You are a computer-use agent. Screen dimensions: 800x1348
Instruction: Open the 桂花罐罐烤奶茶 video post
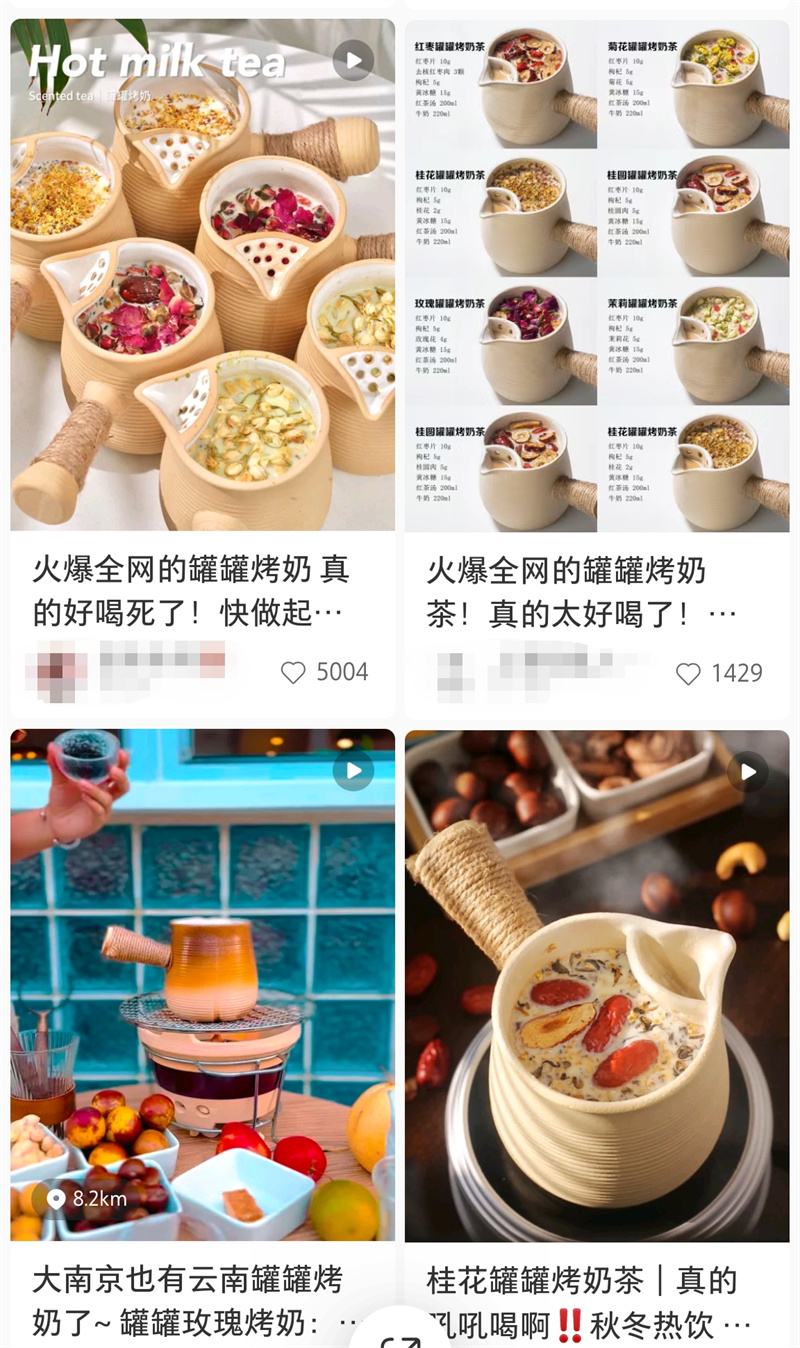click(597, 985)
